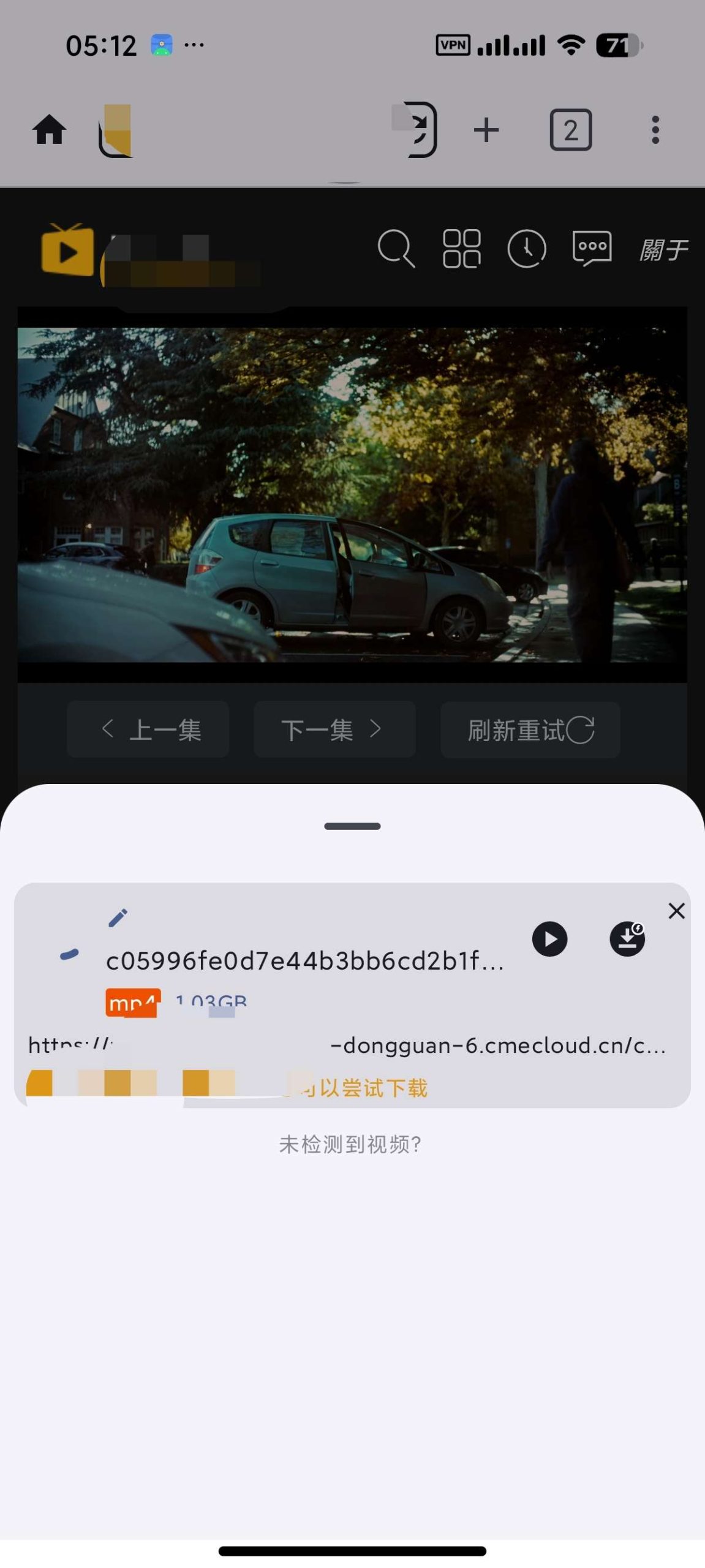Tap the sheet's top drag handle
This screenshot has width=705, height=1568.
[352, 826]
